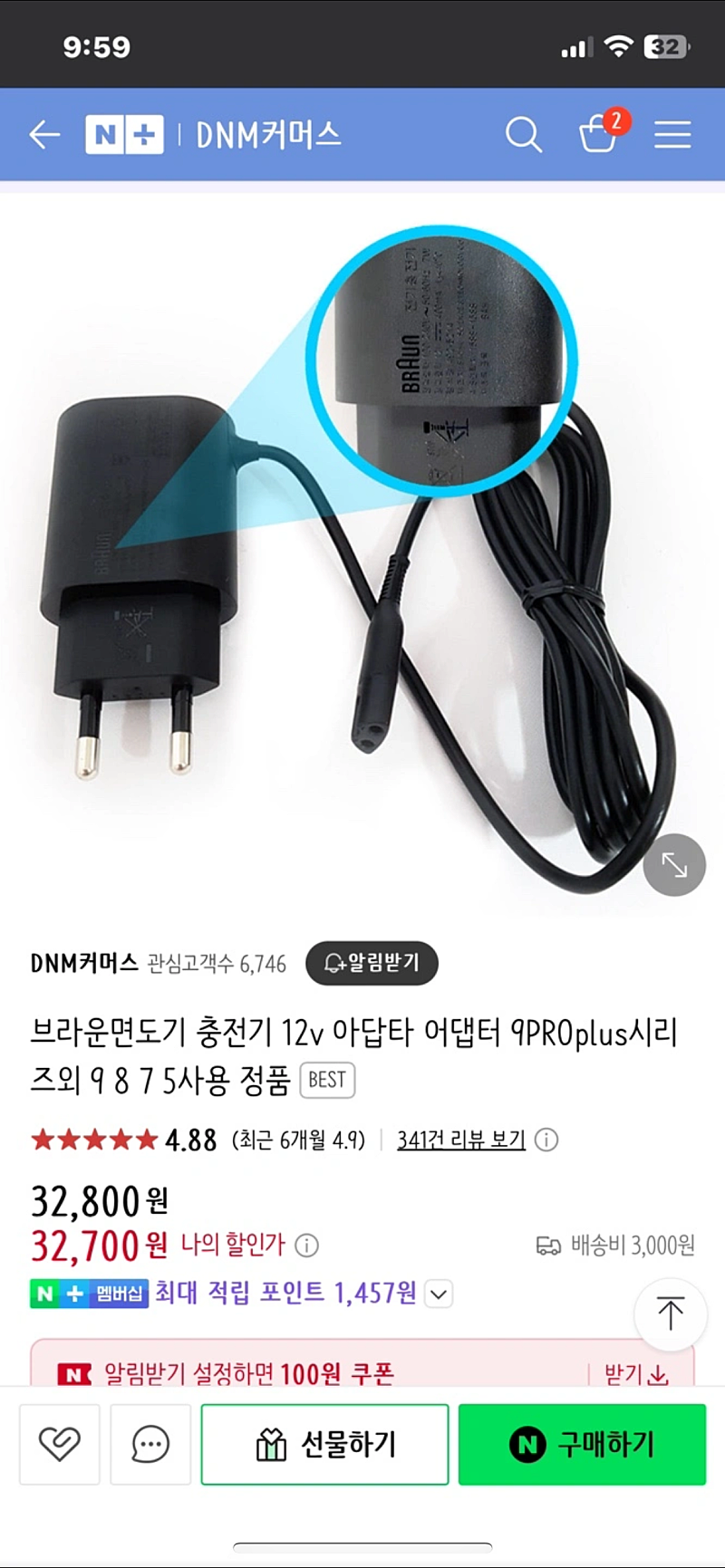Add product to wishlist with heart icon
Image resolution: width=725 pixels, height=1568 pixels.
point(60,1444)
